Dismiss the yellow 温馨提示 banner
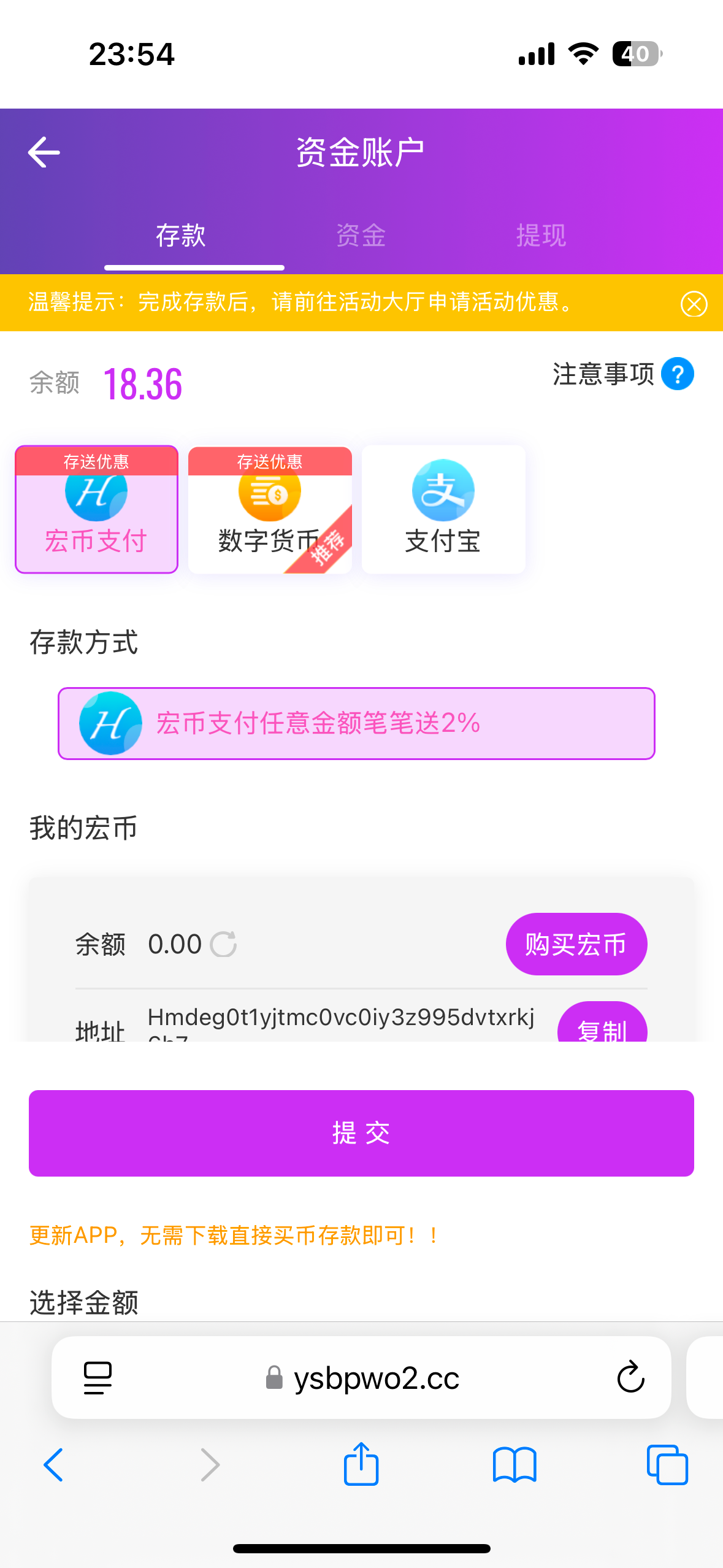 (694, 304)
